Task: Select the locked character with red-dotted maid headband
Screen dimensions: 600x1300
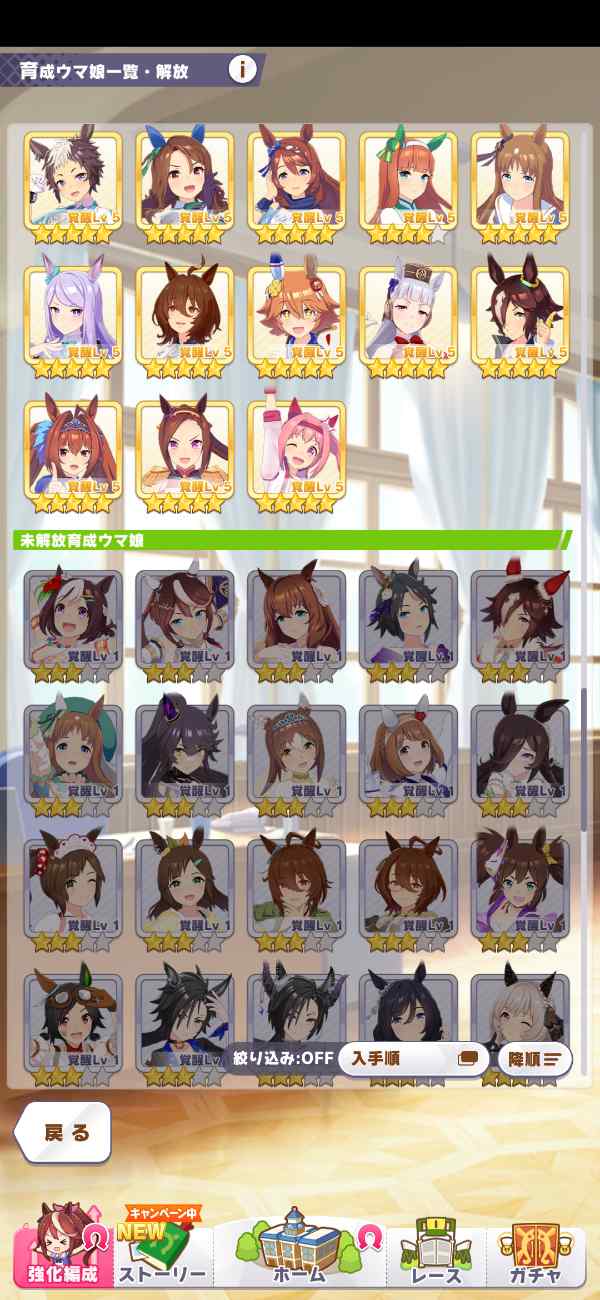Action: (x=72, y=886)
